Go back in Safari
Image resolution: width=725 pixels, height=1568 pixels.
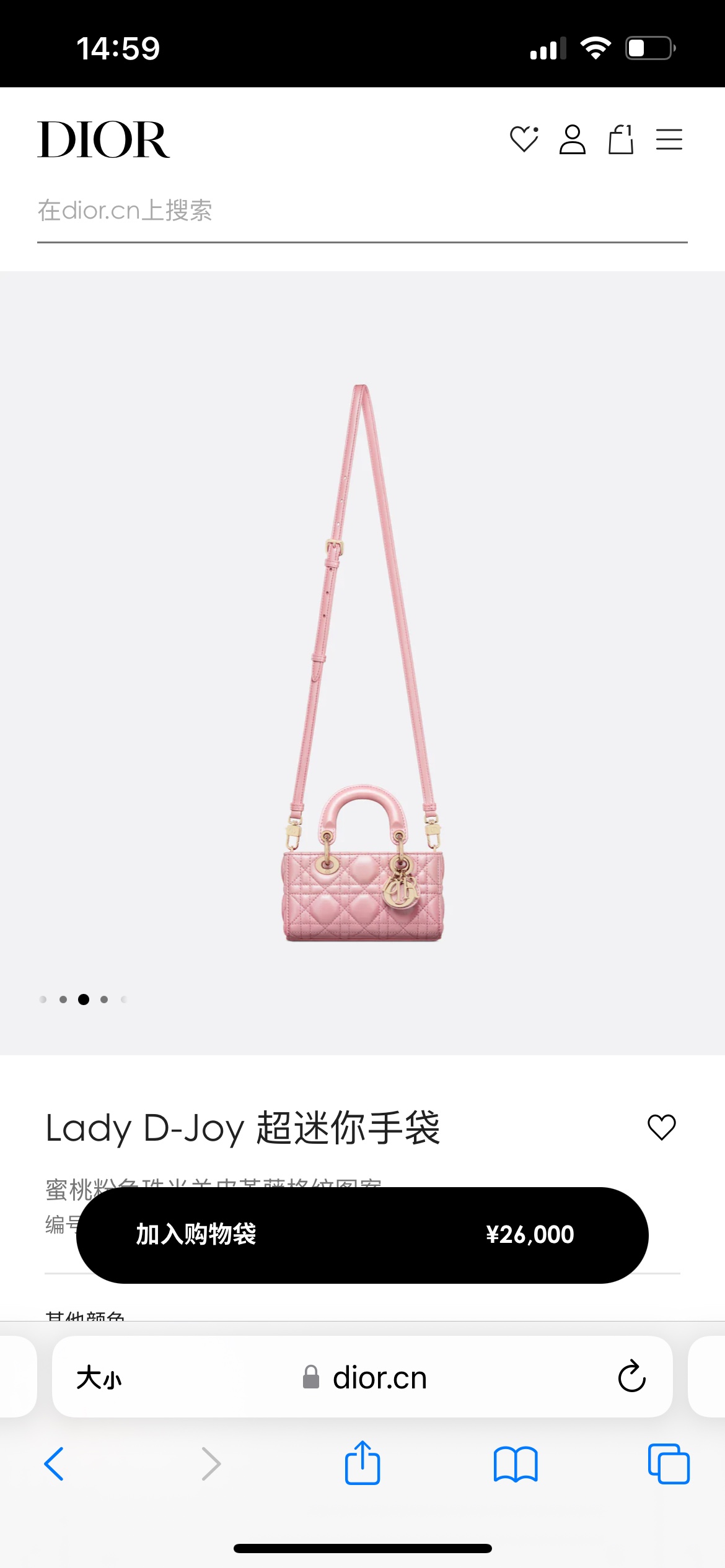55,1464
